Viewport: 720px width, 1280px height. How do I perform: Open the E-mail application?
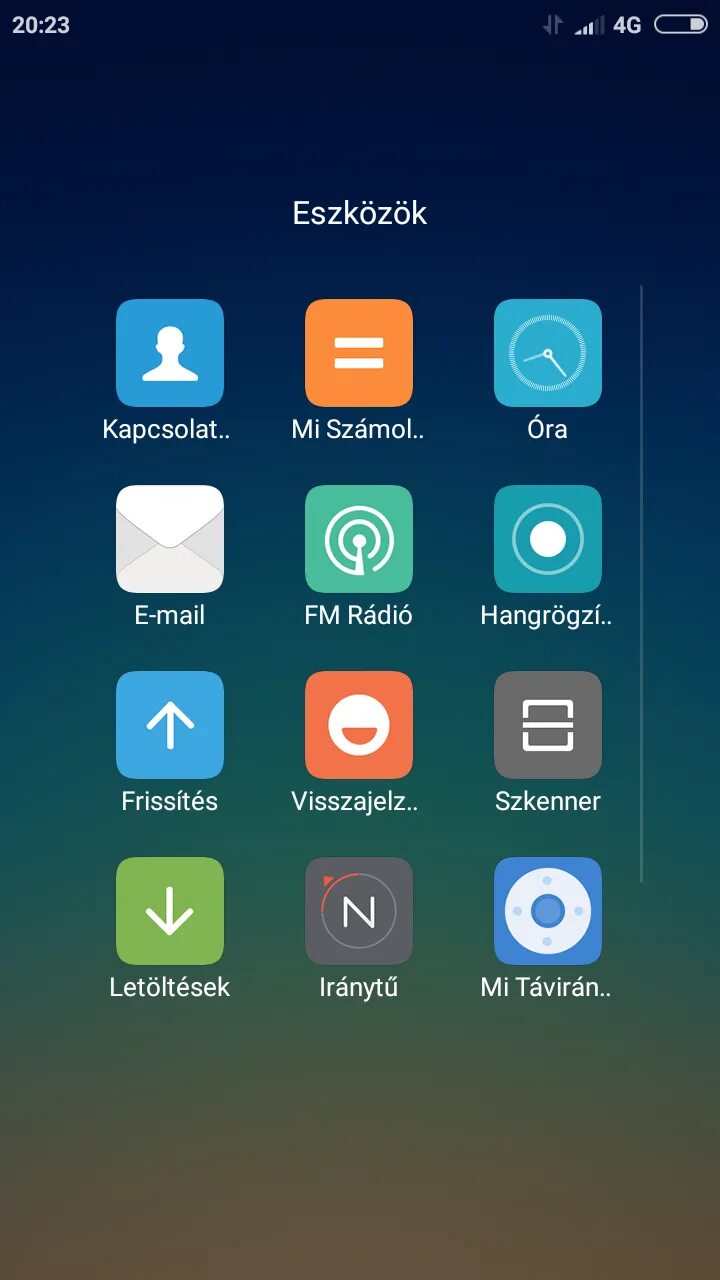pyautogui.click(x=170, y=539)
